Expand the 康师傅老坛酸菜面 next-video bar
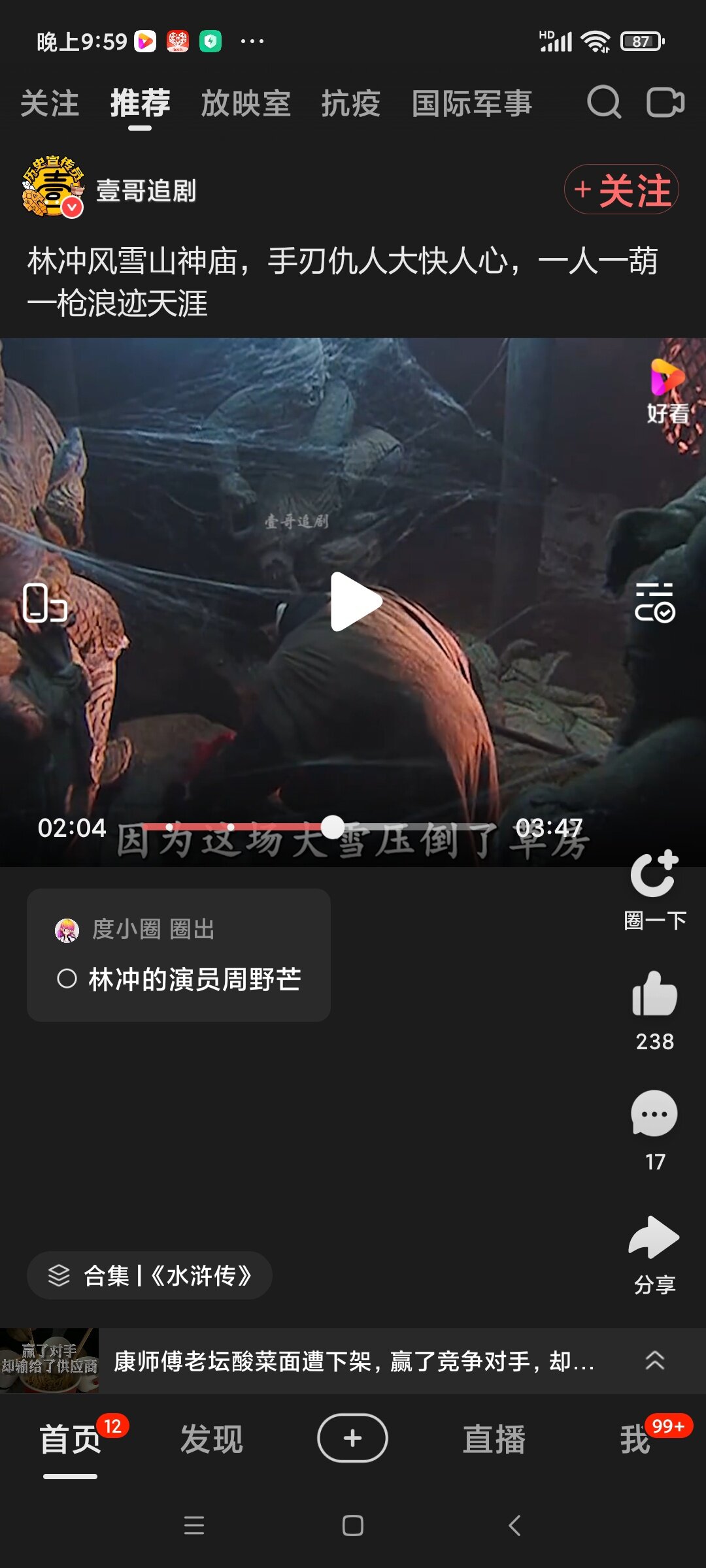706x1568 pixels. coord(654,1361)
